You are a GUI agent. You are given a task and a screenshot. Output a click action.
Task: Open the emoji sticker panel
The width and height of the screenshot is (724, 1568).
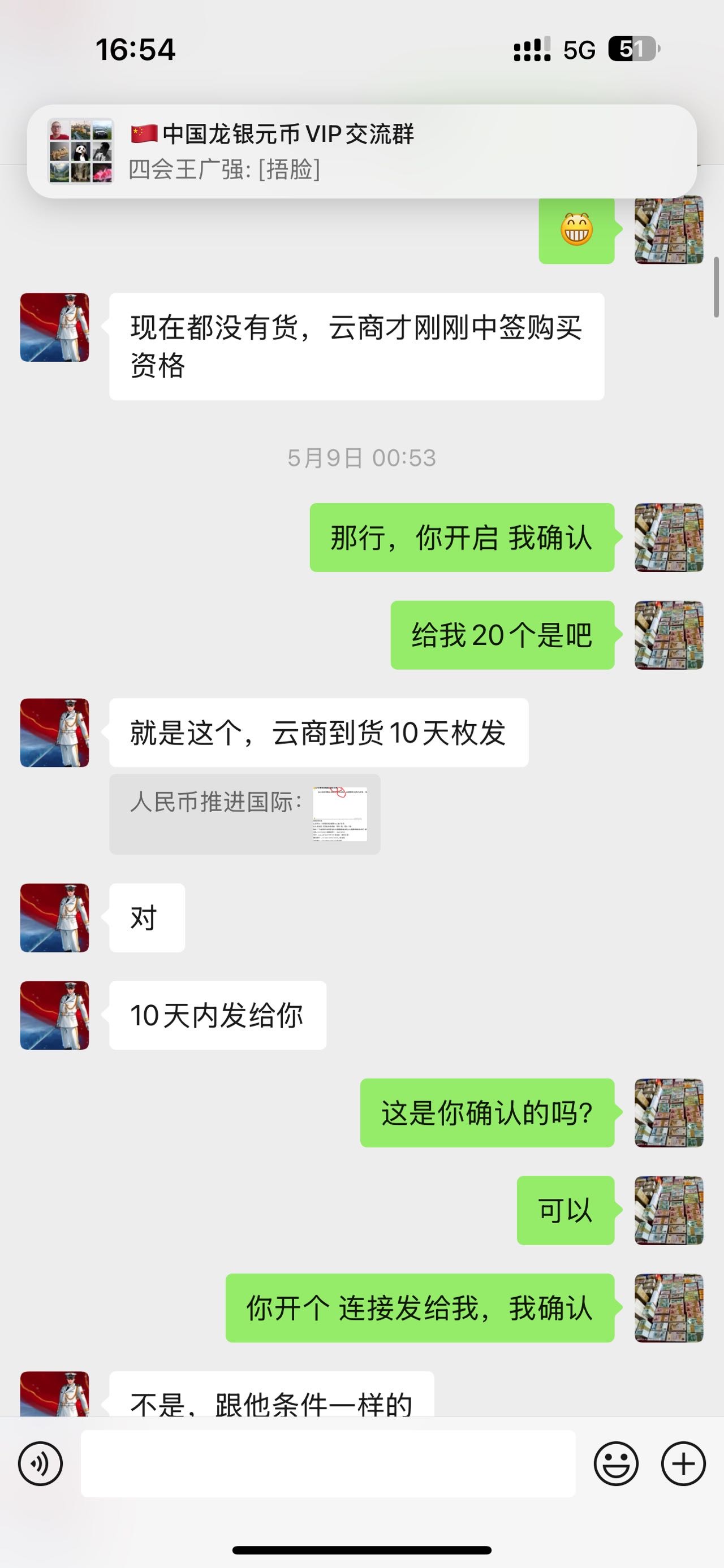(x=616, y=1464)
